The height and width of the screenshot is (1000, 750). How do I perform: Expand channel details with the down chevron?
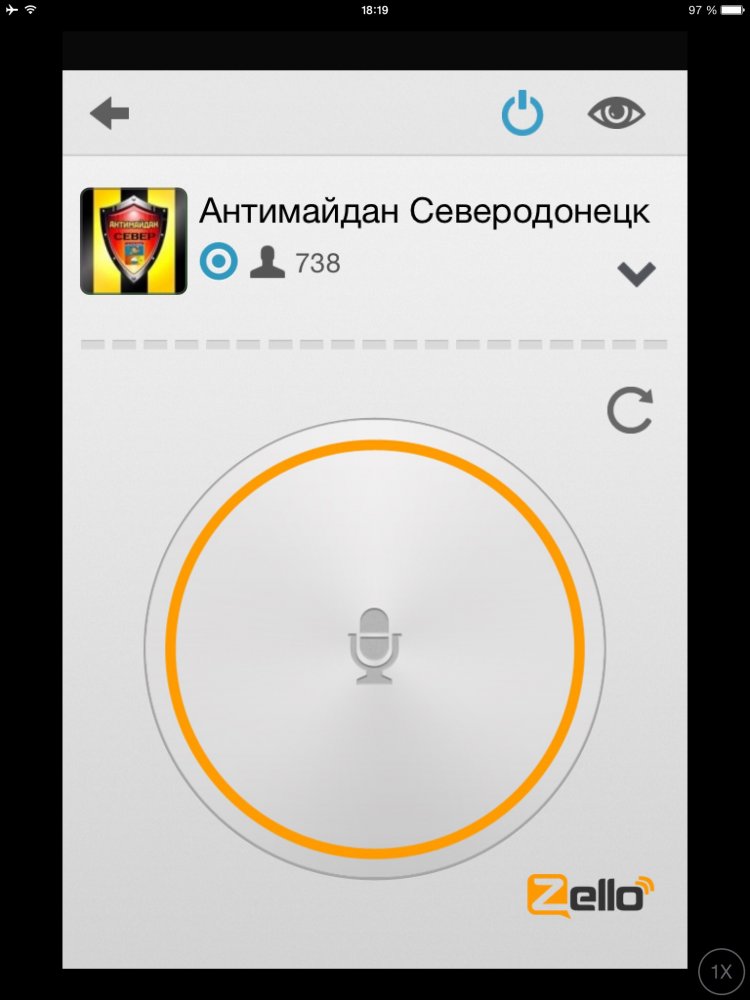coord(636,273)
